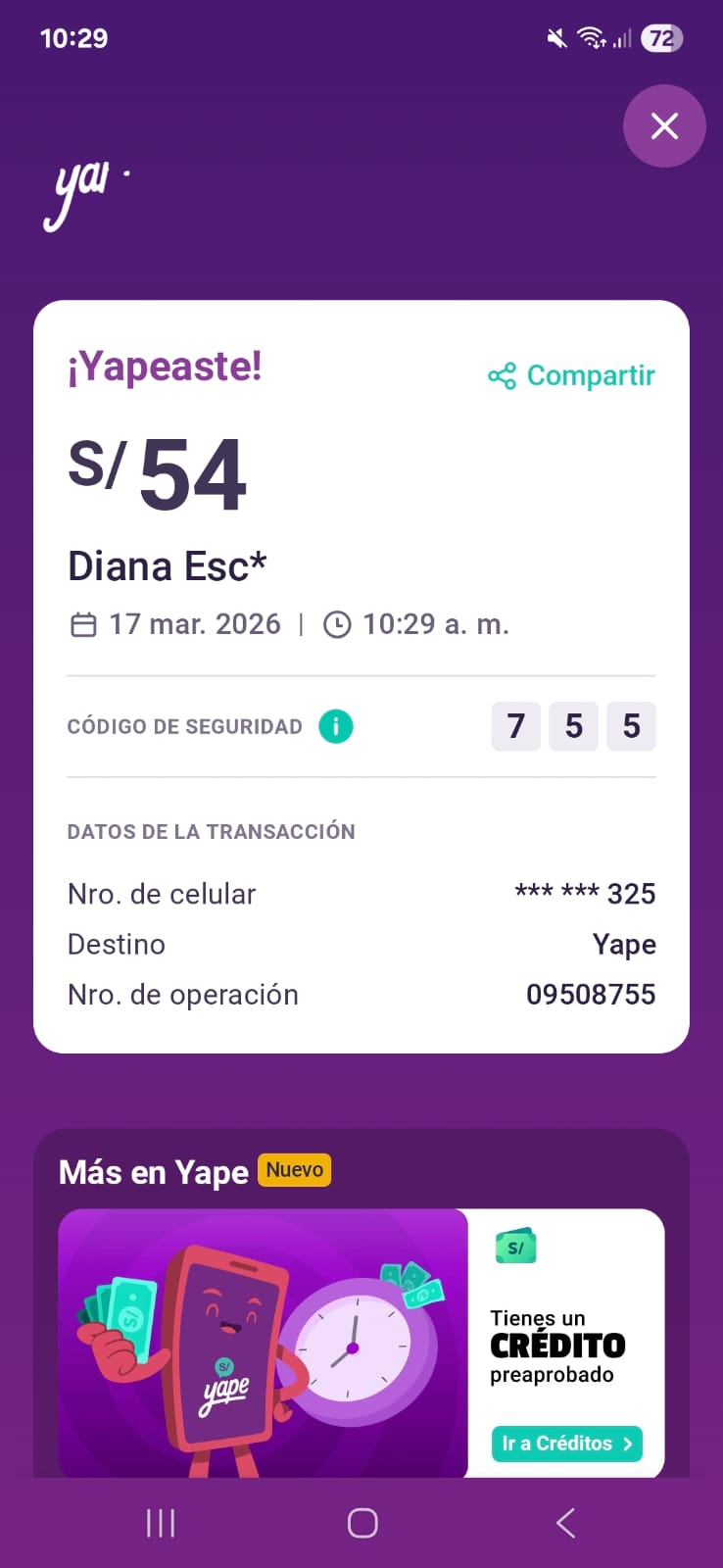The image size is (723, 1568).
Task: Share the payment receipt via Compartir
Action: [572, 375]
